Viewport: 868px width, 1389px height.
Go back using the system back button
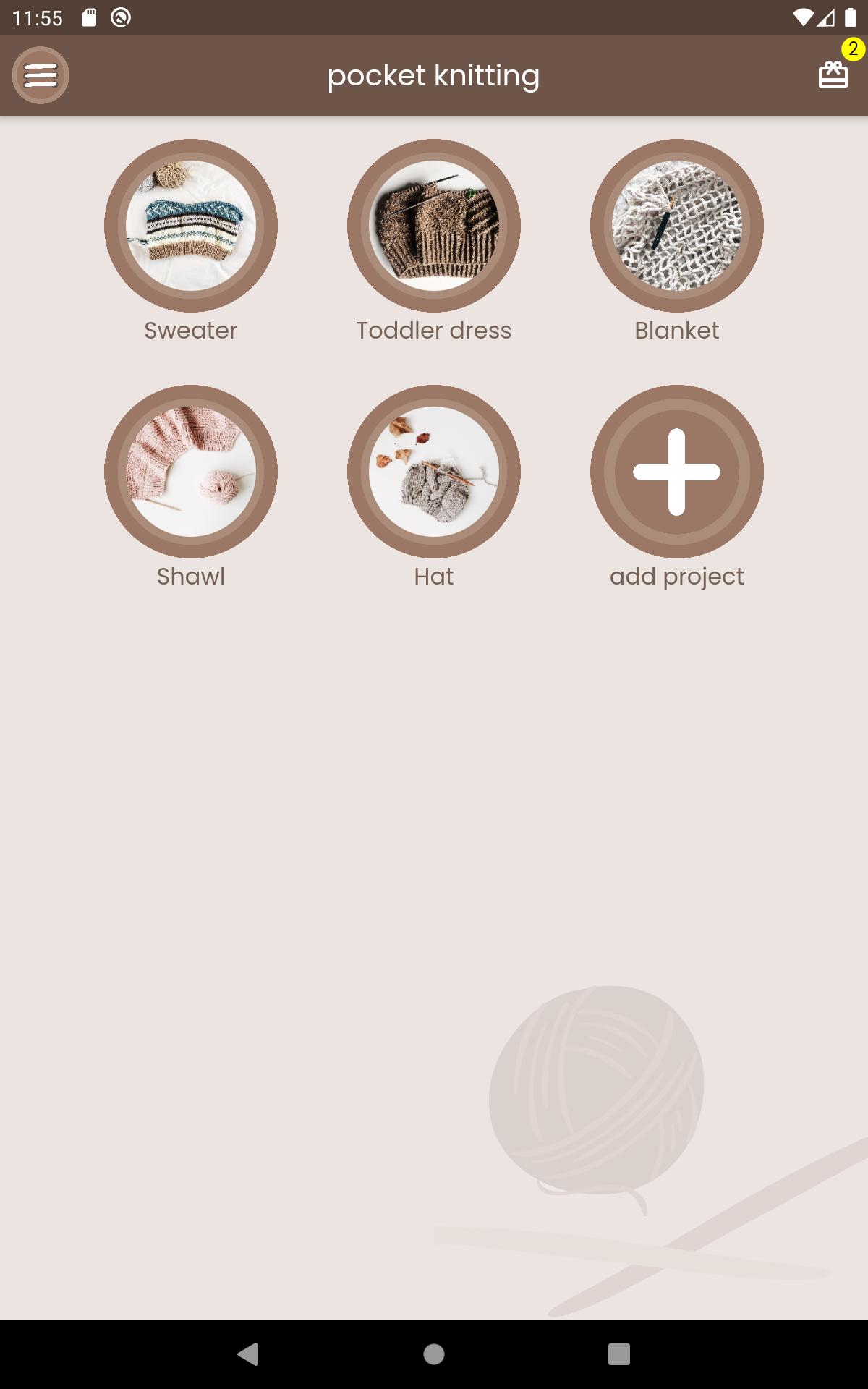click(x=248, y=1354)
